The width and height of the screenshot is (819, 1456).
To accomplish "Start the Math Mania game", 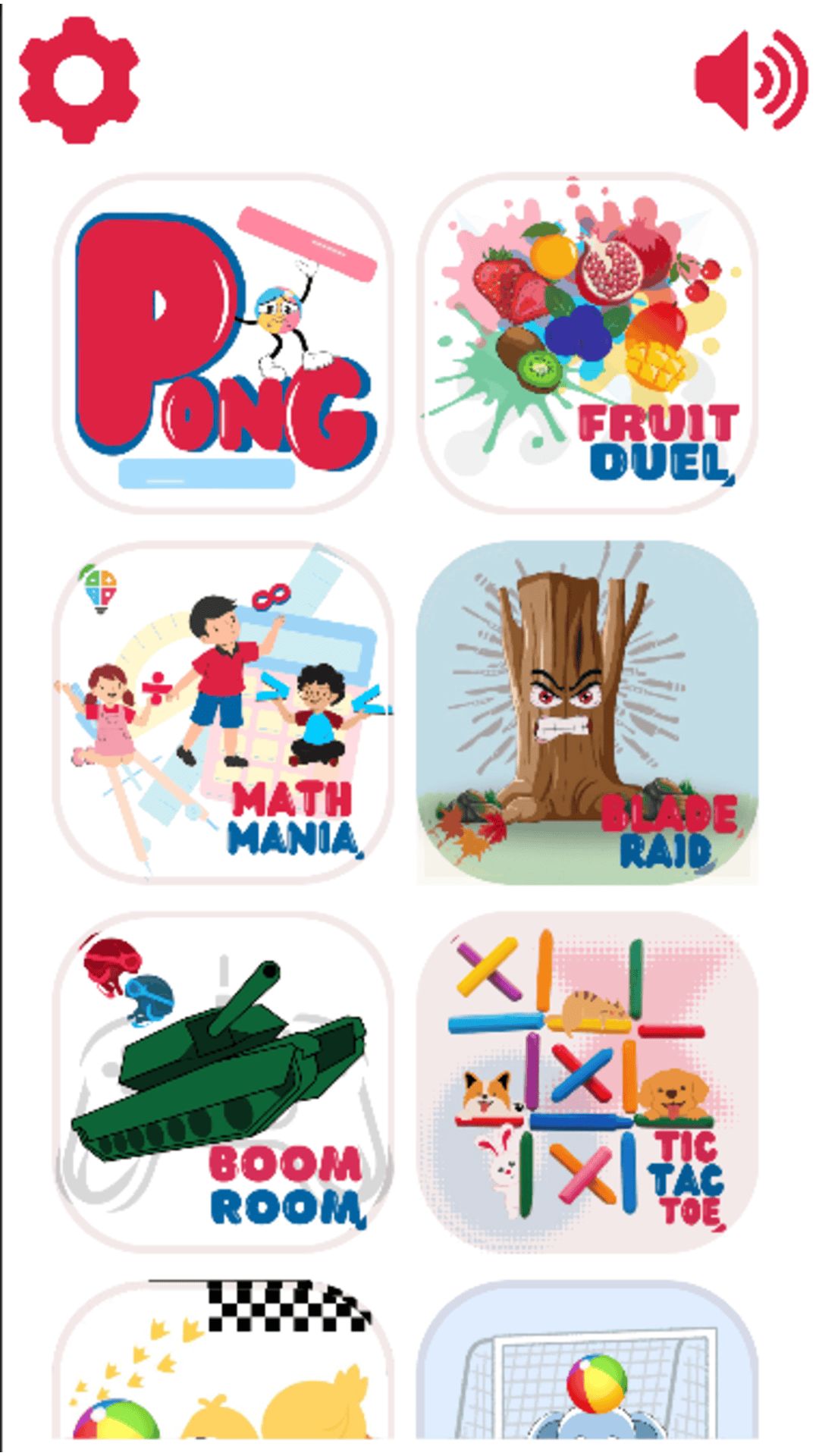I will [x=223, y=711].
